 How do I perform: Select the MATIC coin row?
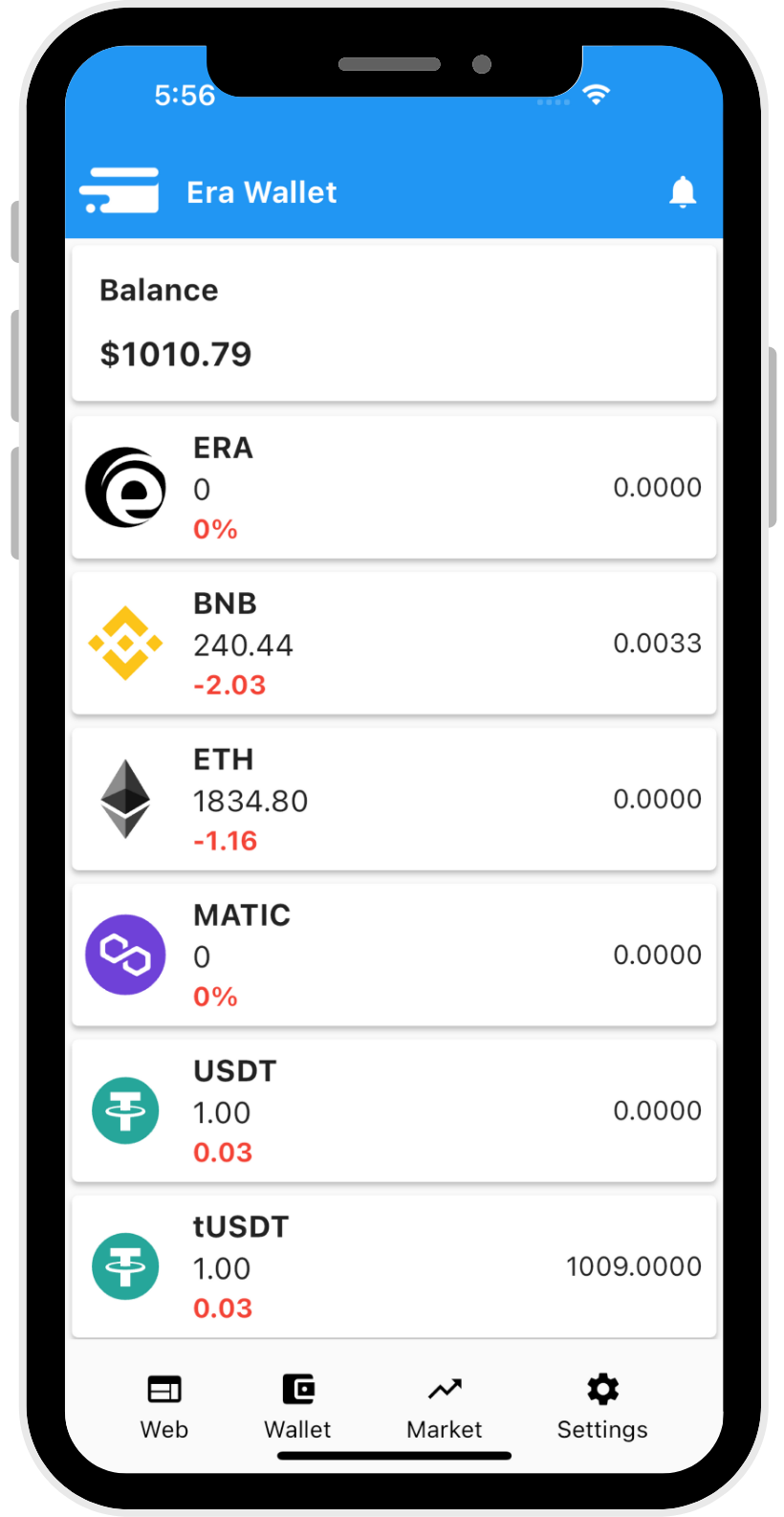(393, 956)
